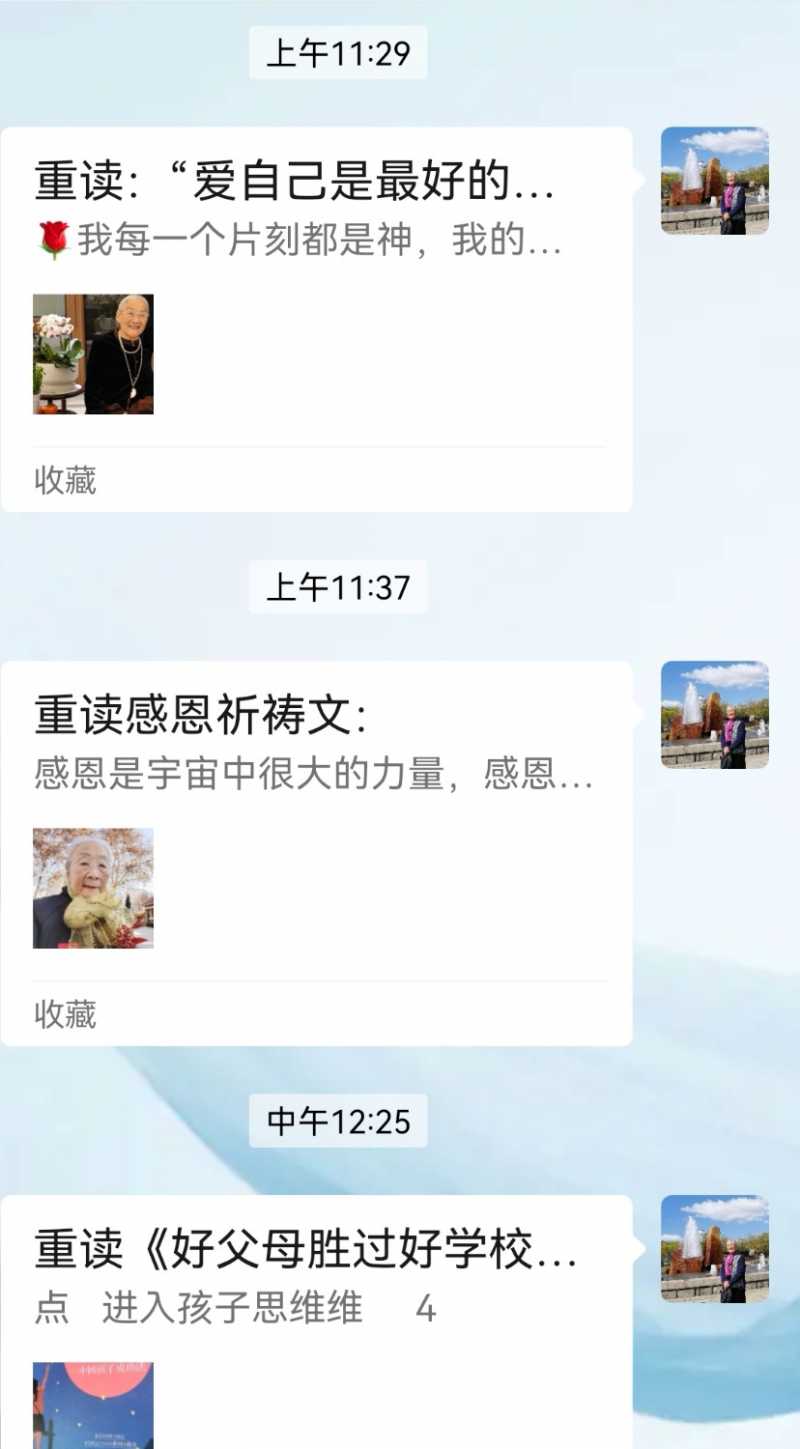Open the article 重读：爱自己是最好的
This screenshot has height=1449, width=800.
[300, 182]
